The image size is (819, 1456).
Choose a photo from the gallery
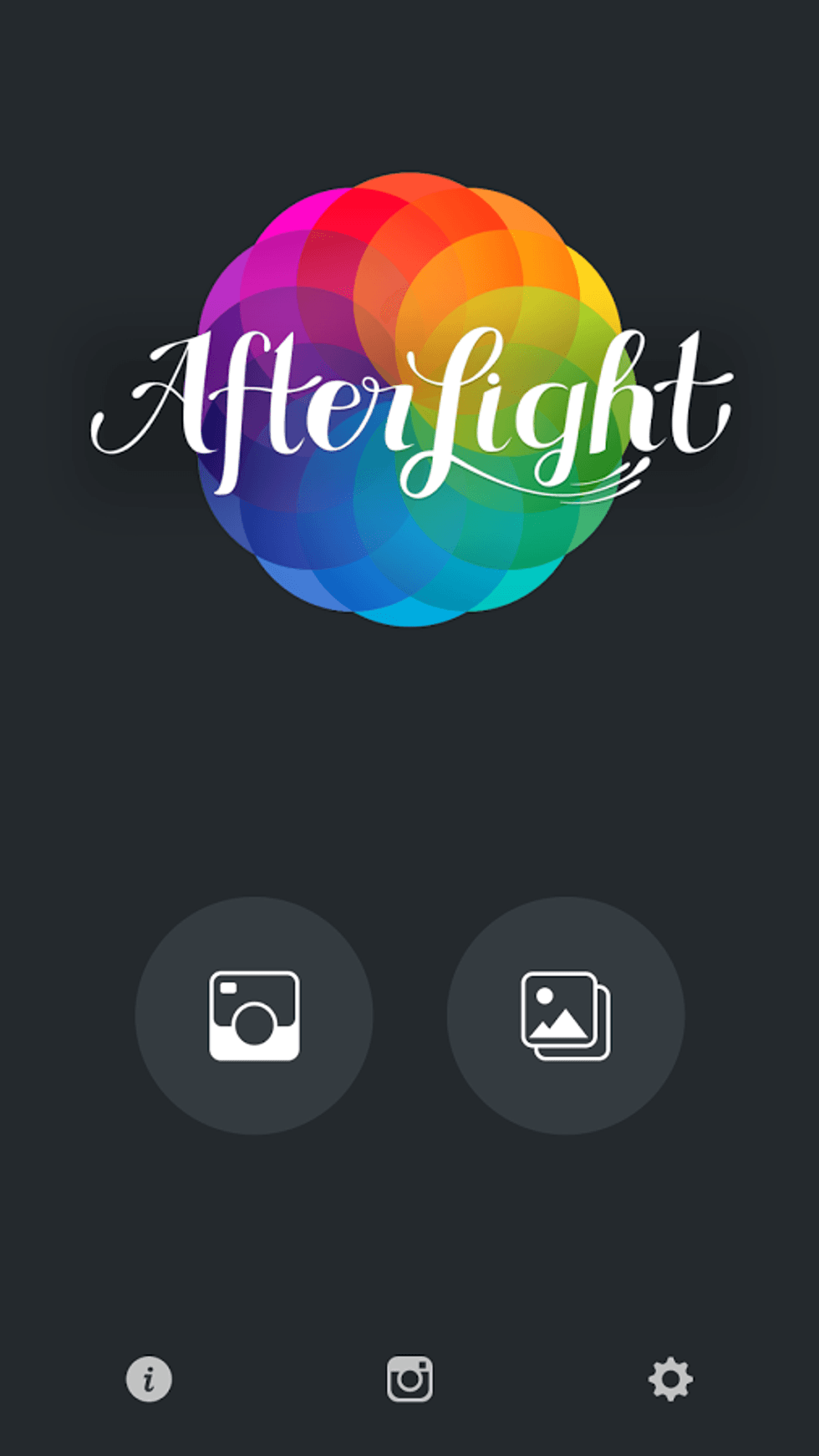click(x=566, y=1016)
